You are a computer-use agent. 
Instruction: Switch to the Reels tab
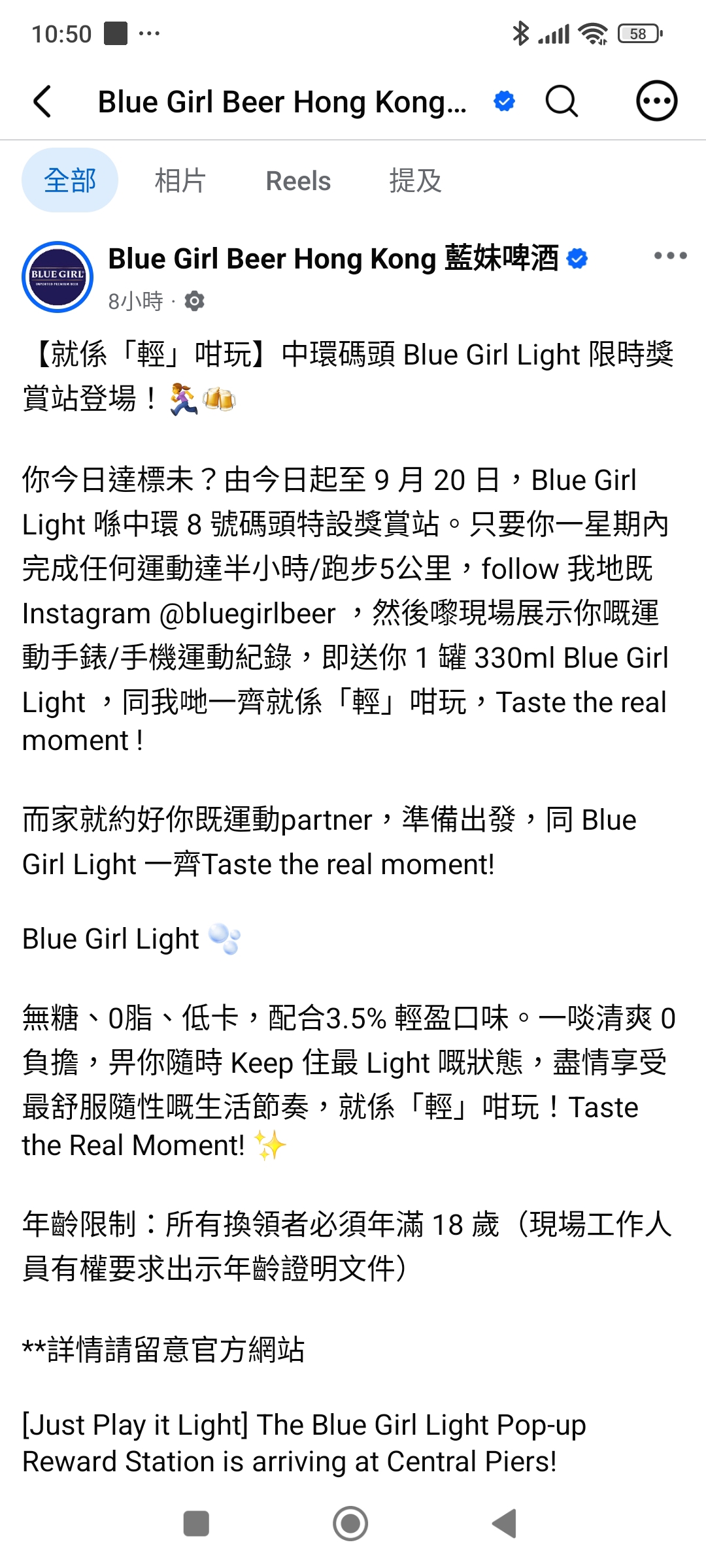pos(298,181)
